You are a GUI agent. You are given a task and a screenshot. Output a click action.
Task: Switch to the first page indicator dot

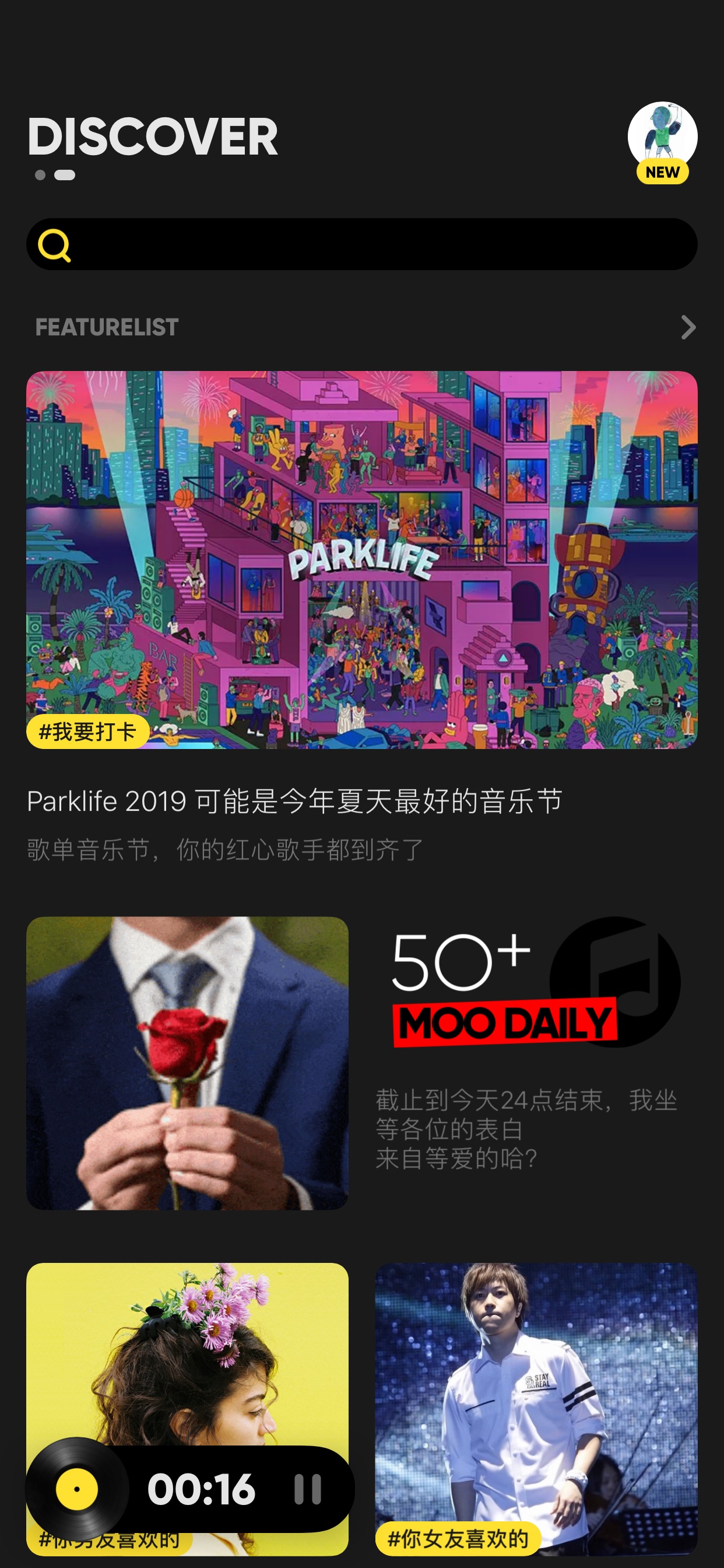(x=40, y=176)
